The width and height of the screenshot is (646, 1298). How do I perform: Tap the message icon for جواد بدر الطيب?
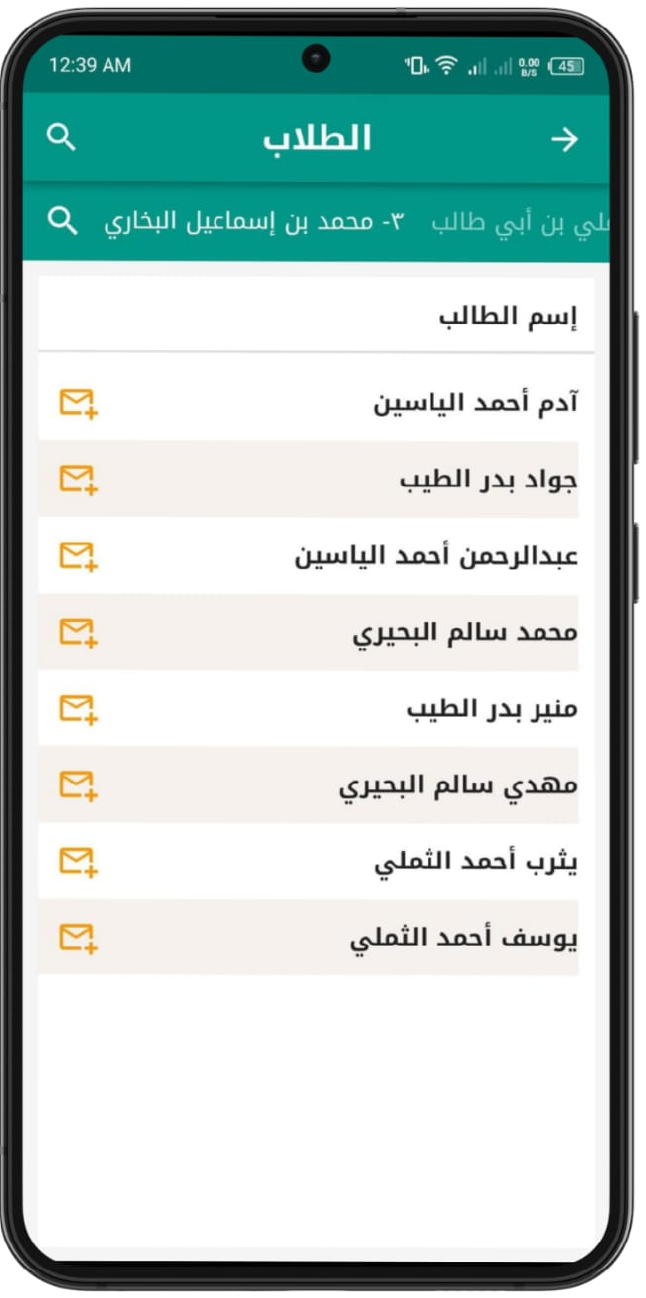coord(78,480)
